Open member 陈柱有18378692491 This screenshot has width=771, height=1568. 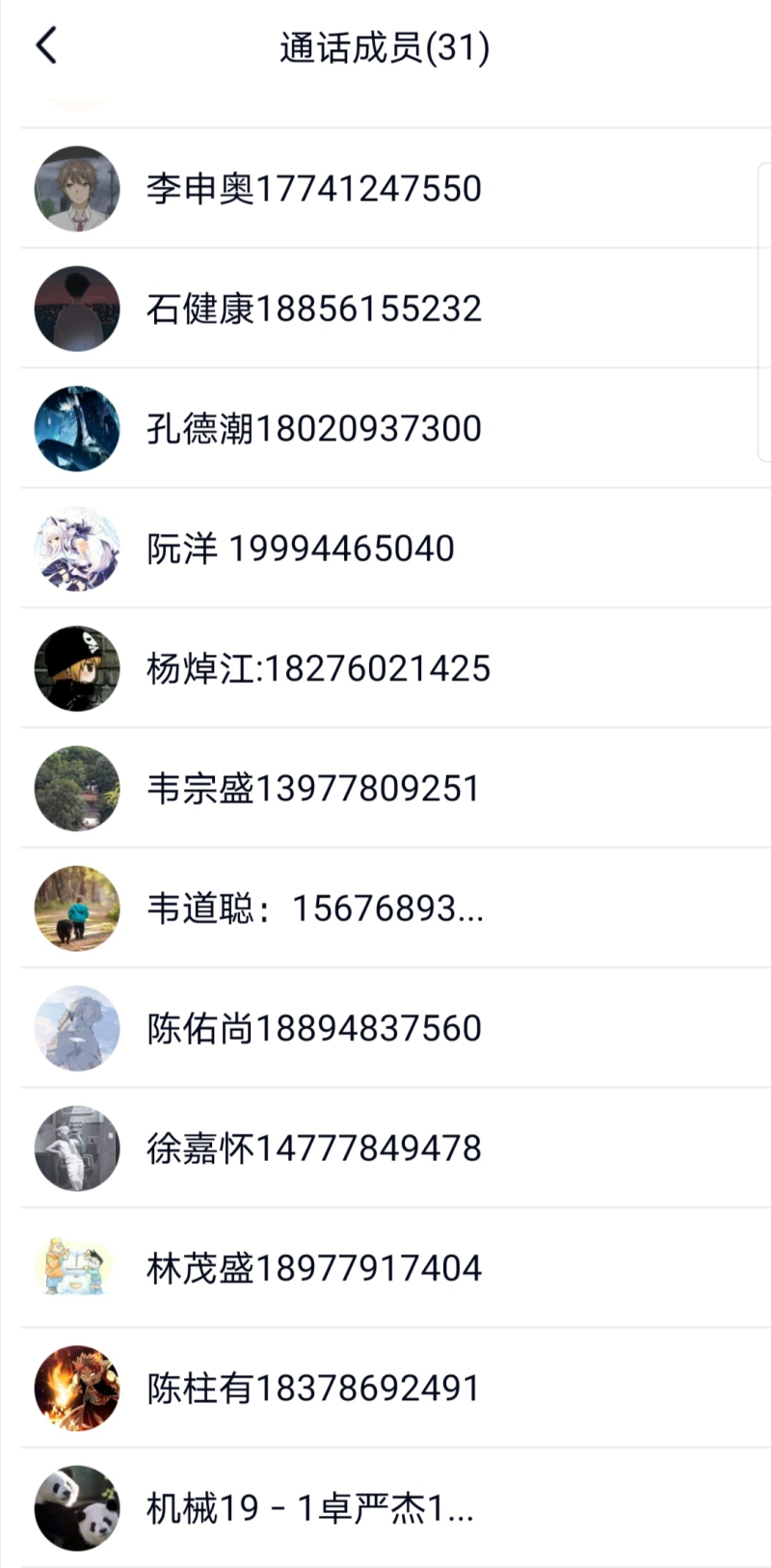coord(312,1389)
